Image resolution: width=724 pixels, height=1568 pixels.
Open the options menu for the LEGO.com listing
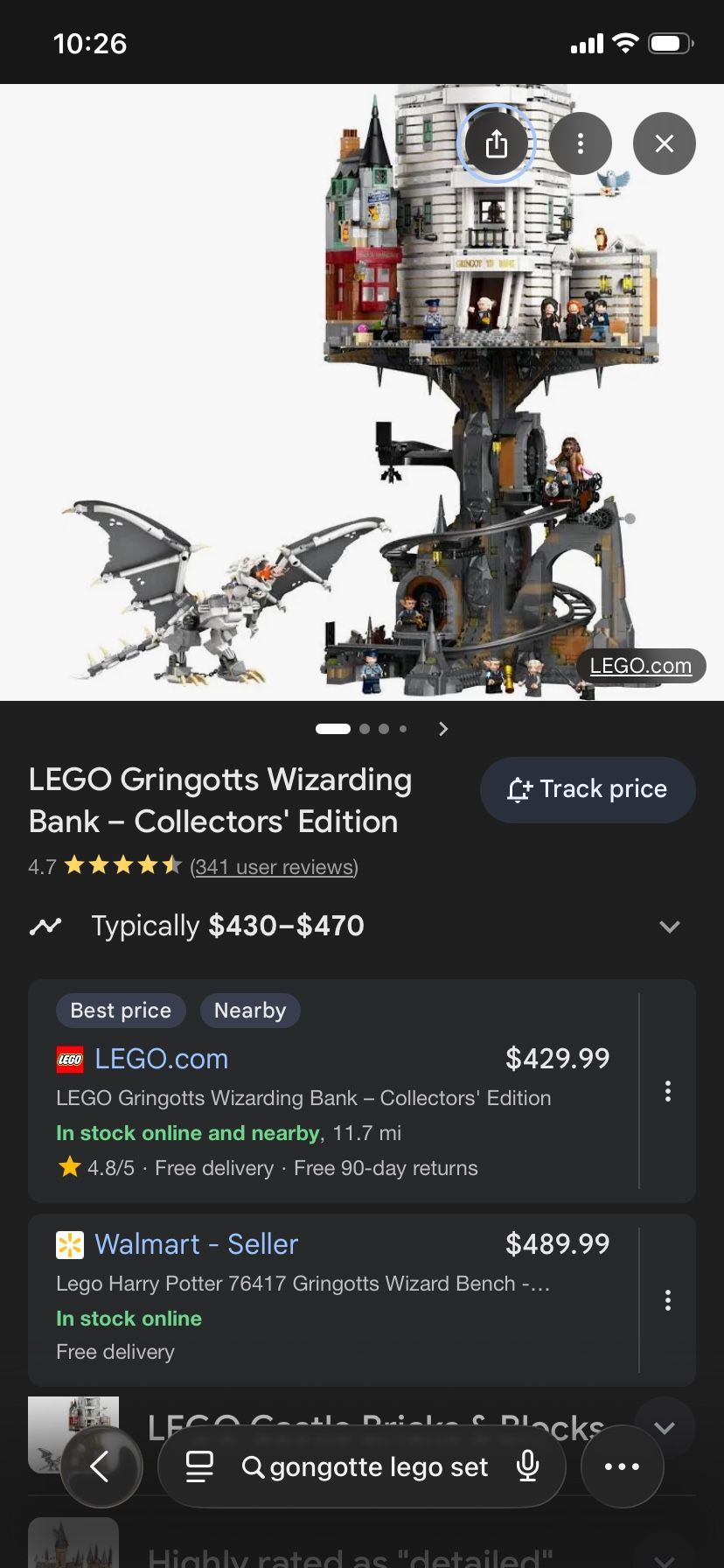[x=667, y=1091]
